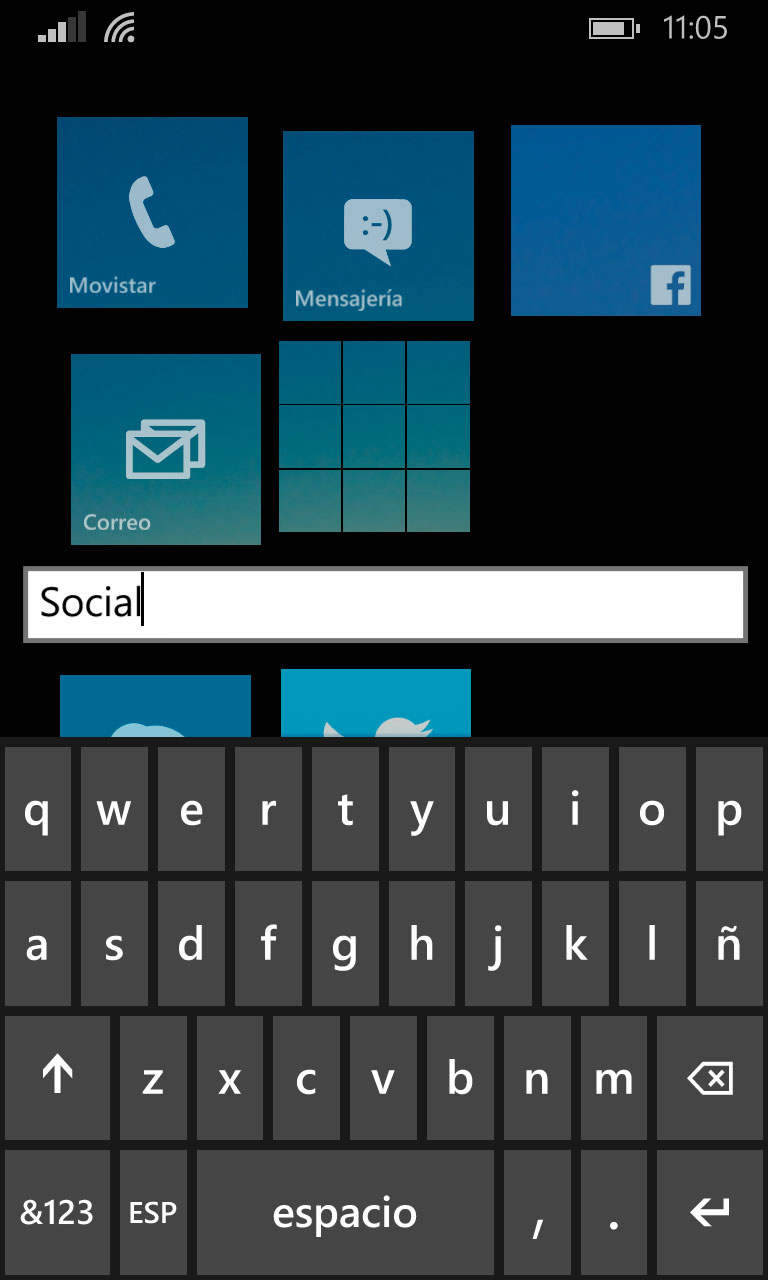Change keyboard language with ESP key

pyautogui.click(x=153, y=1213)
